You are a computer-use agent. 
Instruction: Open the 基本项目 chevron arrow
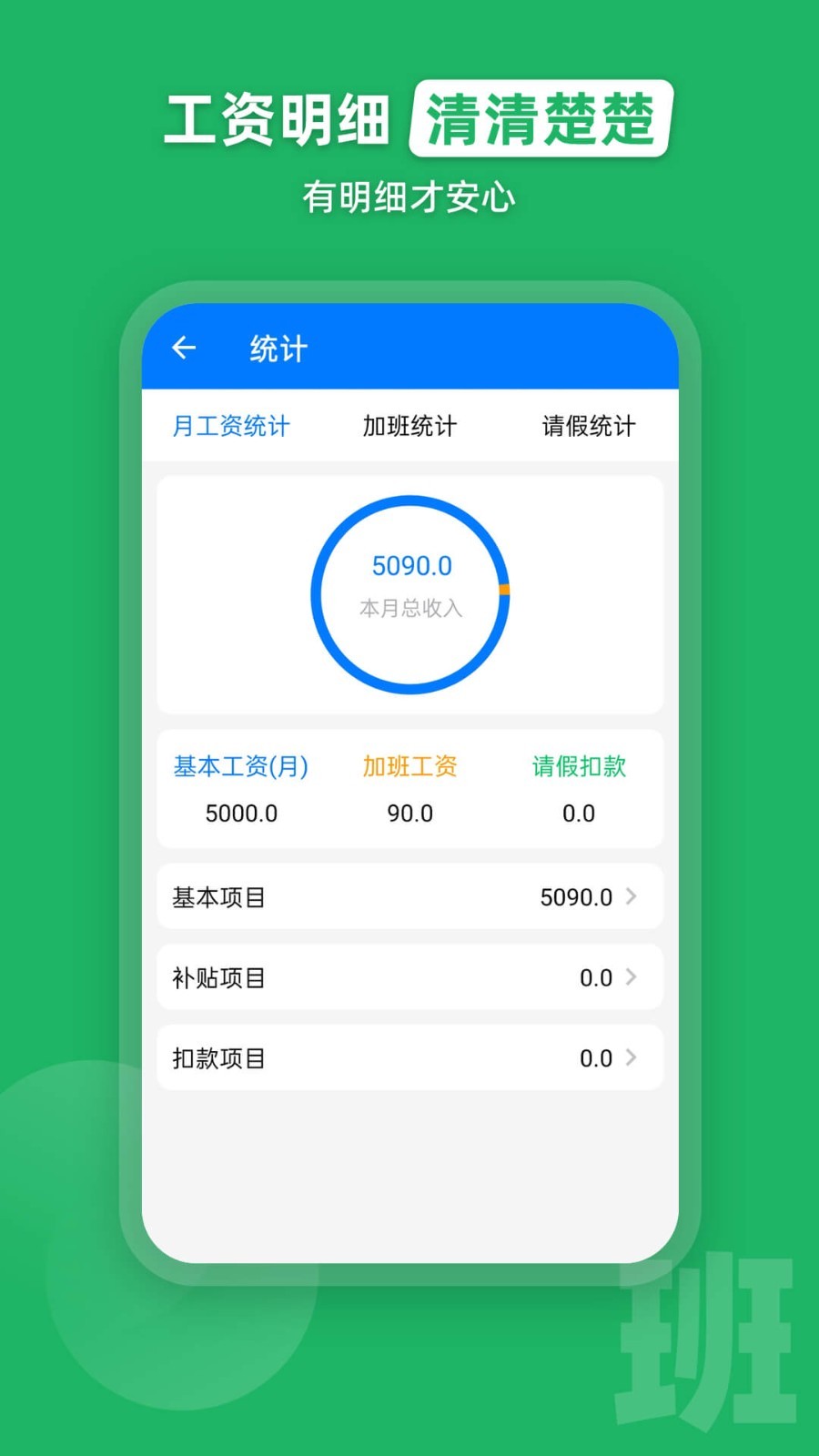632,896
